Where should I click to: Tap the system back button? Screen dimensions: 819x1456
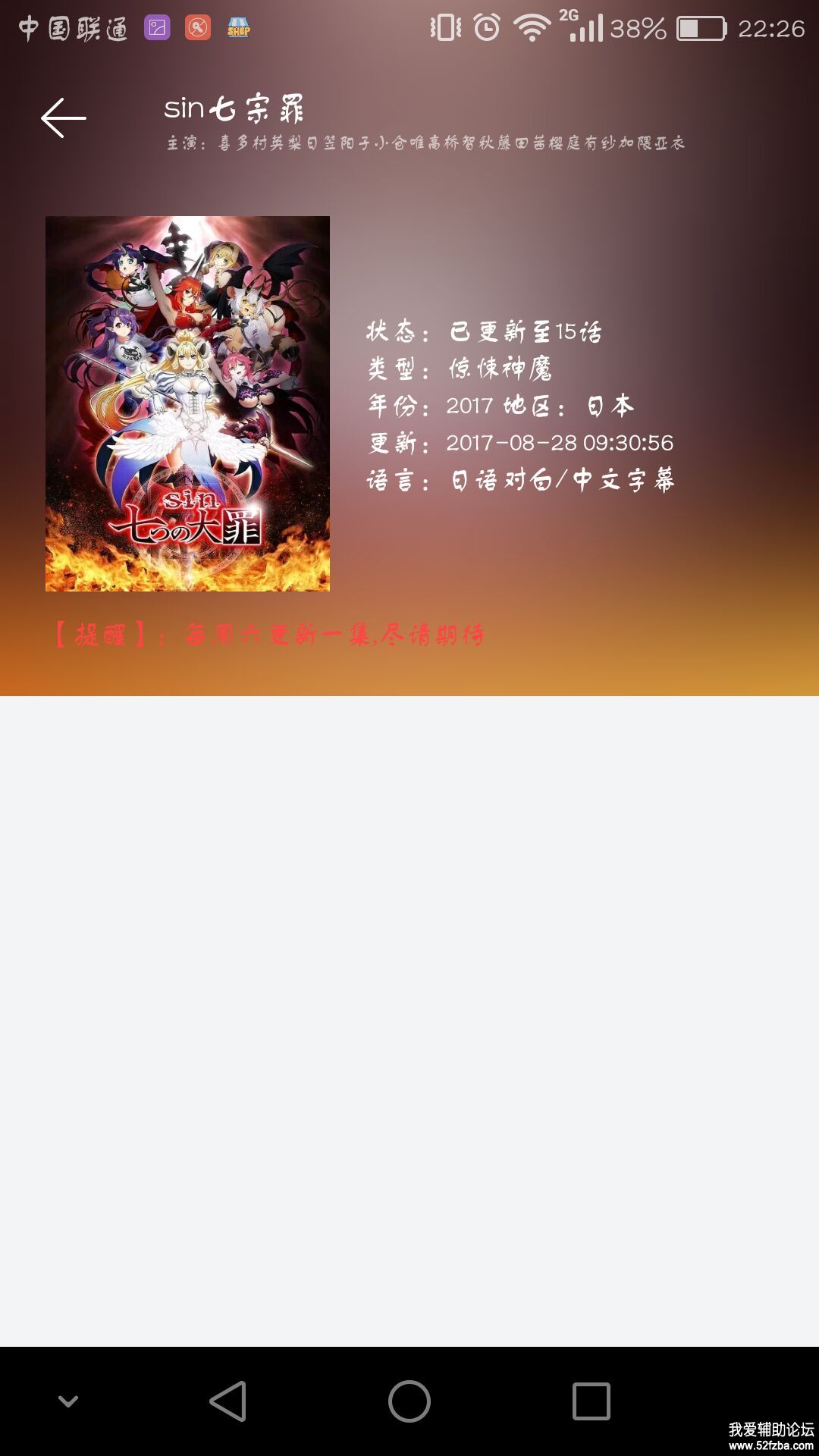click(228, 1401)
